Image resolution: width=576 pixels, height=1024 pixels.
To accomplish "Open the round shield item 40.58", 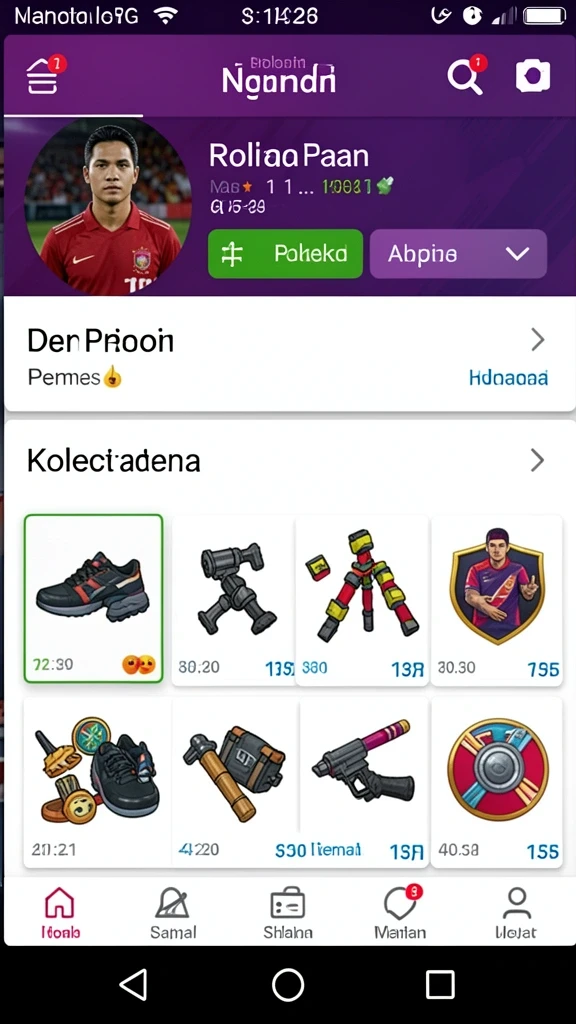I will pyautogui.click(x=496, y=782).
